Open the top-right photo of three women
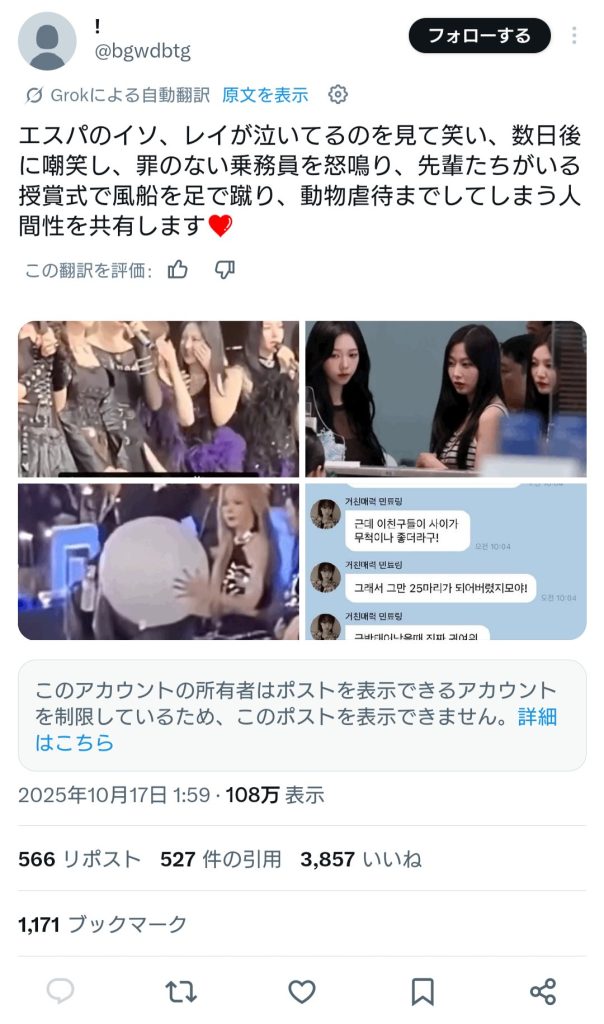The width and height of the screenshot is (604, 1024). tap(445, 398)
